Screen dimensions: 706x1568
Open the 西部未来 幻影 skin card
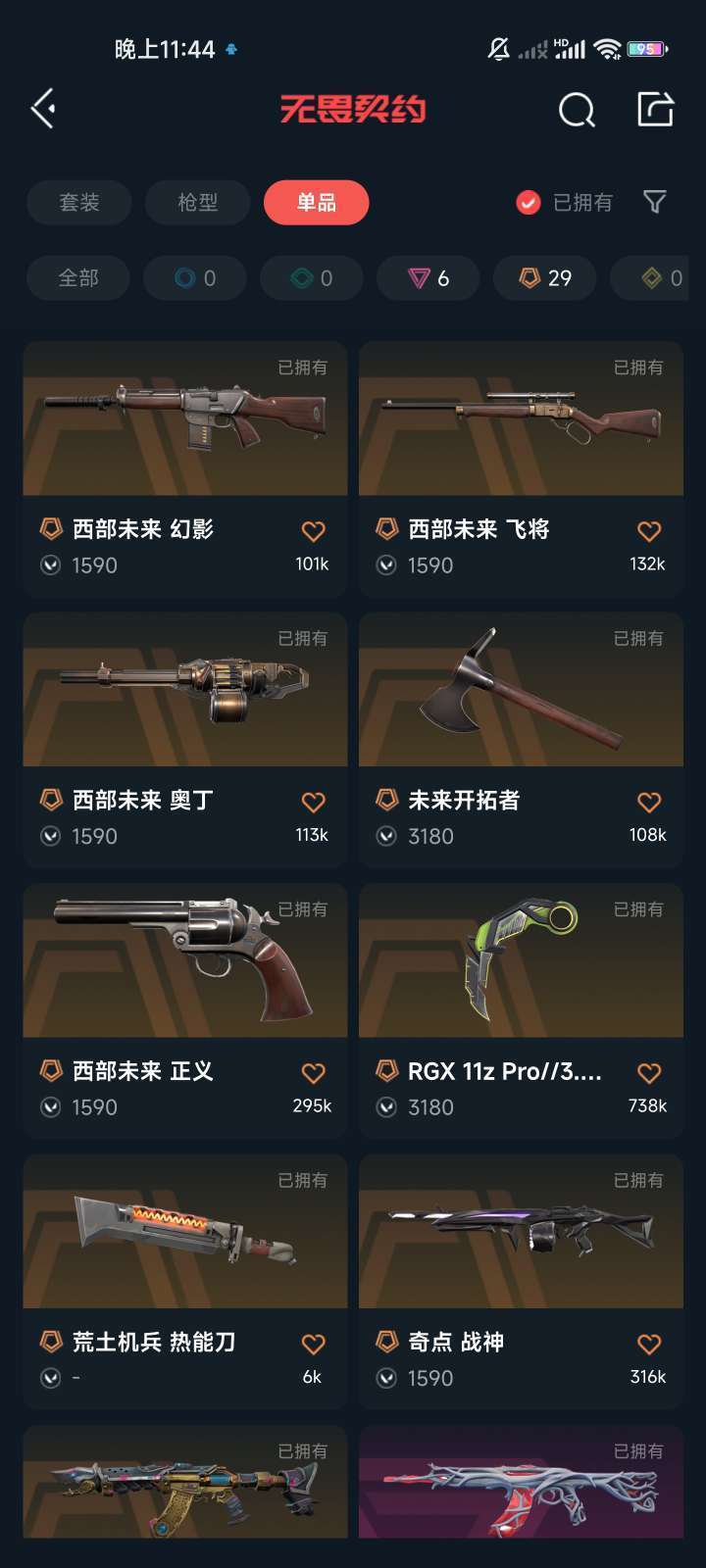pyautogui.click(x=185, y=469)
